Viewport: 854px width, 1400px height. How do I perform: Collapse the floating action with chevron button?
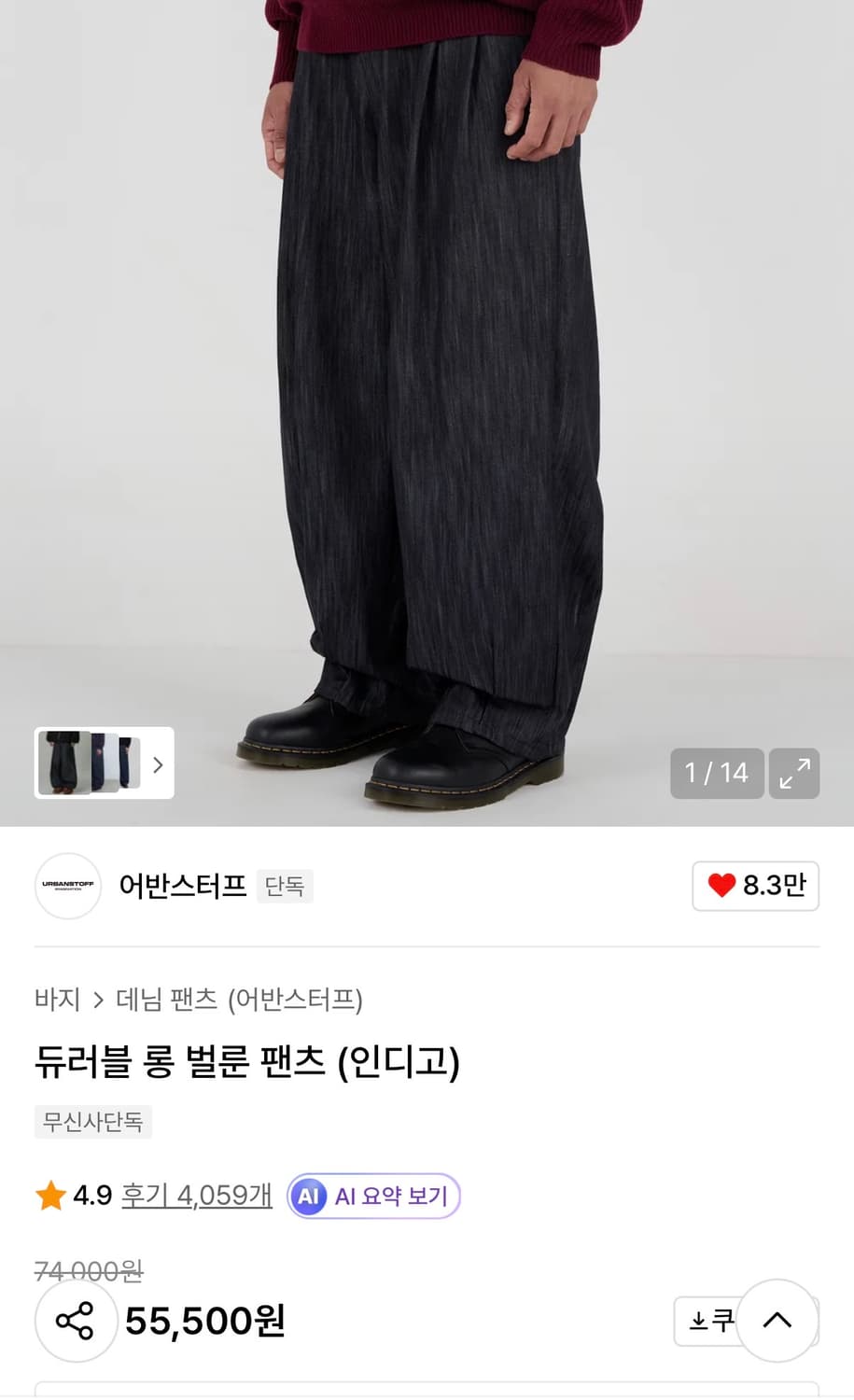(777, 1321)
